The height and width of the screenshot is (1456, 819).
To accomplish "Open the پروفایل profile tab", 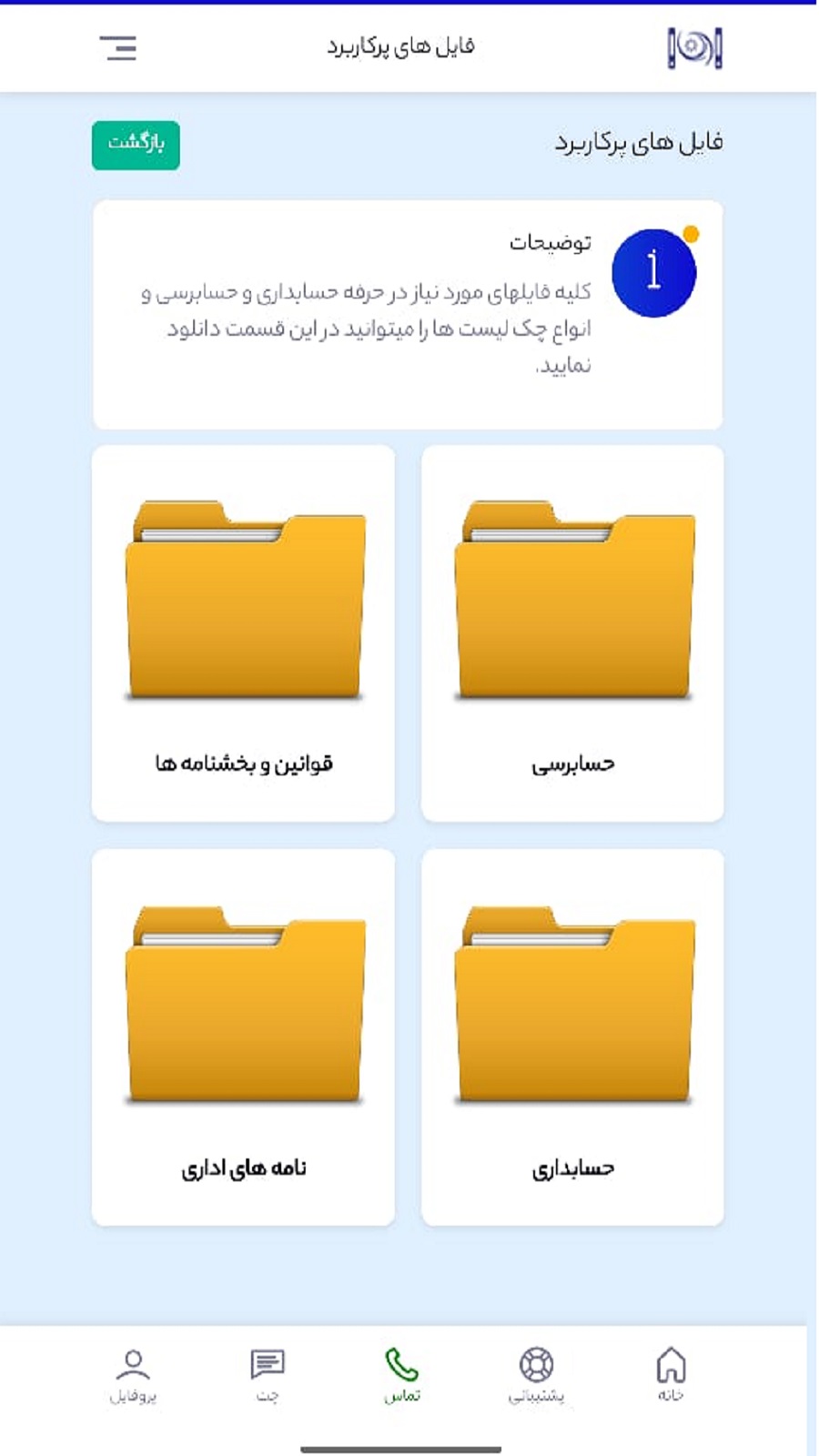I will [133, 1374].
